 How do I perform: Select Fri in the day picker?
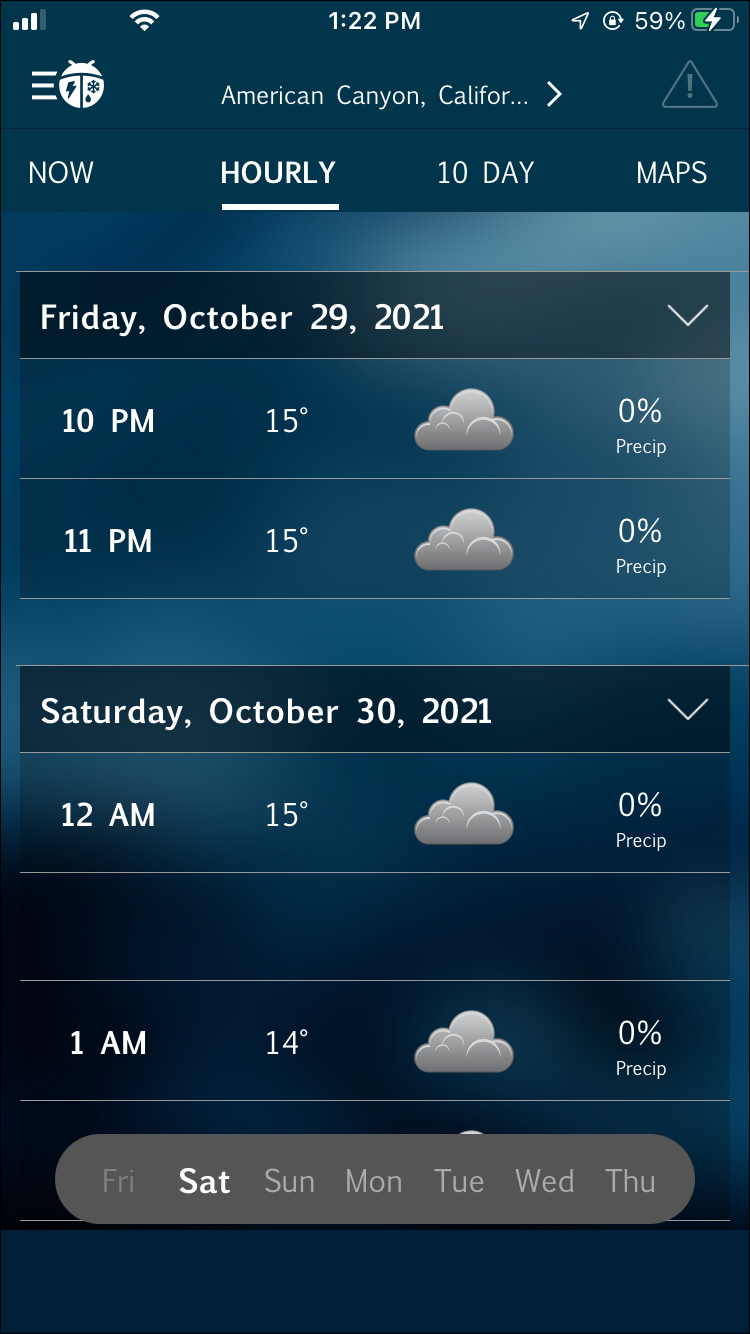118,1181
